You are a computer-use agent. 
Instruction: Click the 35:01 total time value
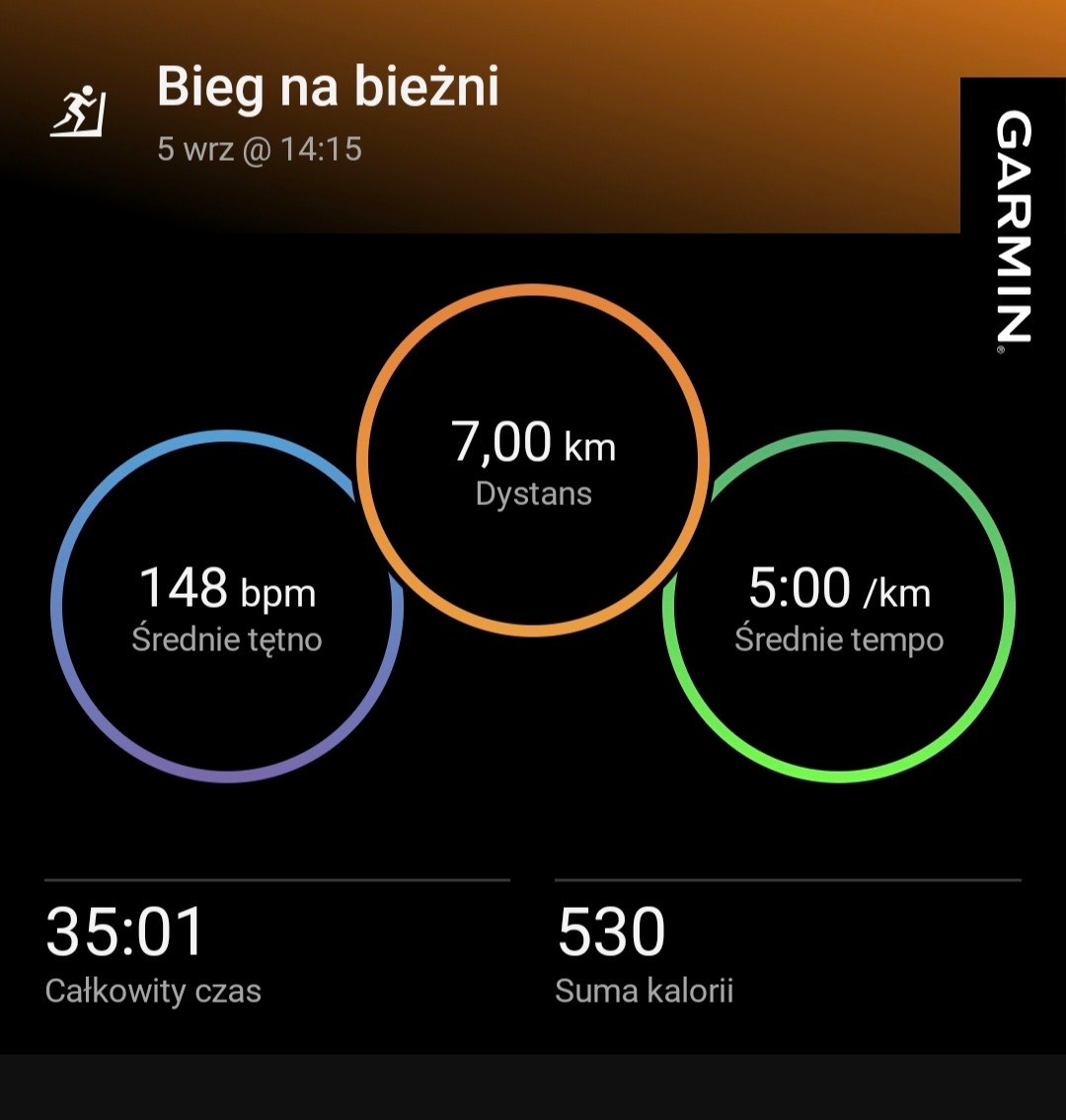click(123, 931)
